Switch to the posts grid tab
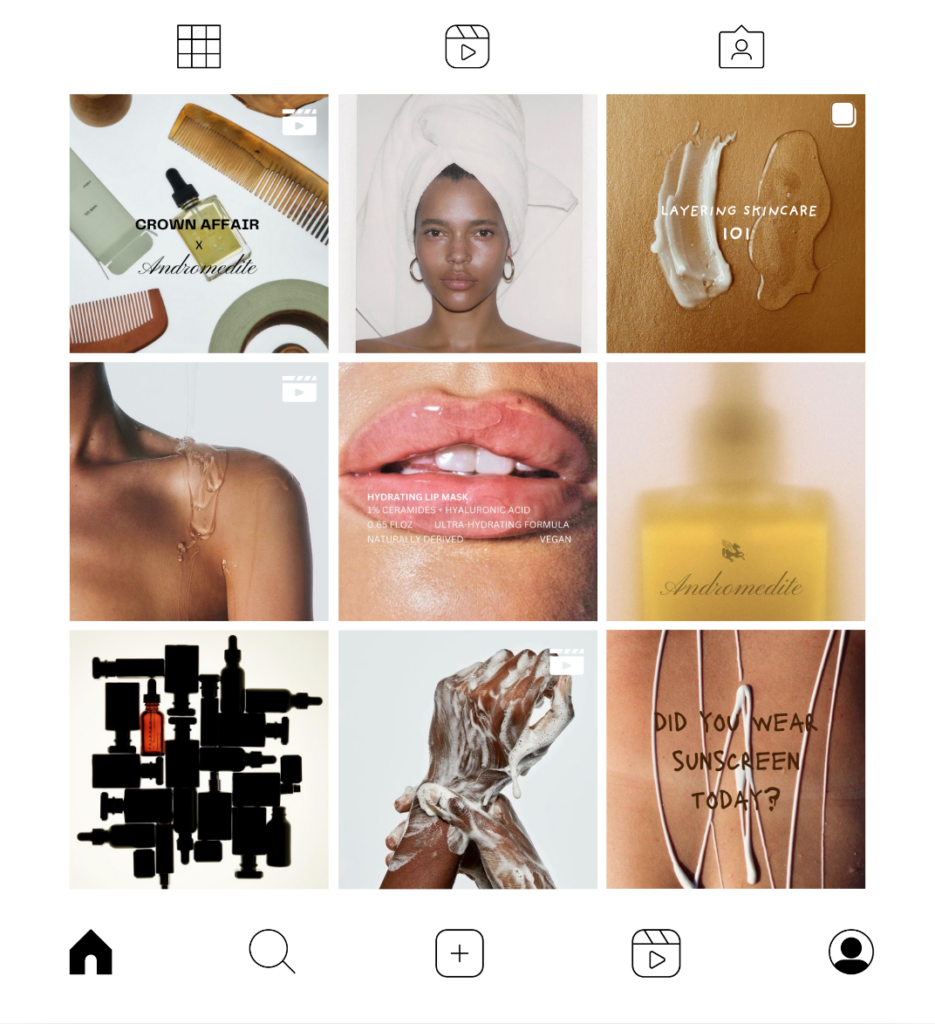This screenshot has height=1024, width=935. click(198, 47)
